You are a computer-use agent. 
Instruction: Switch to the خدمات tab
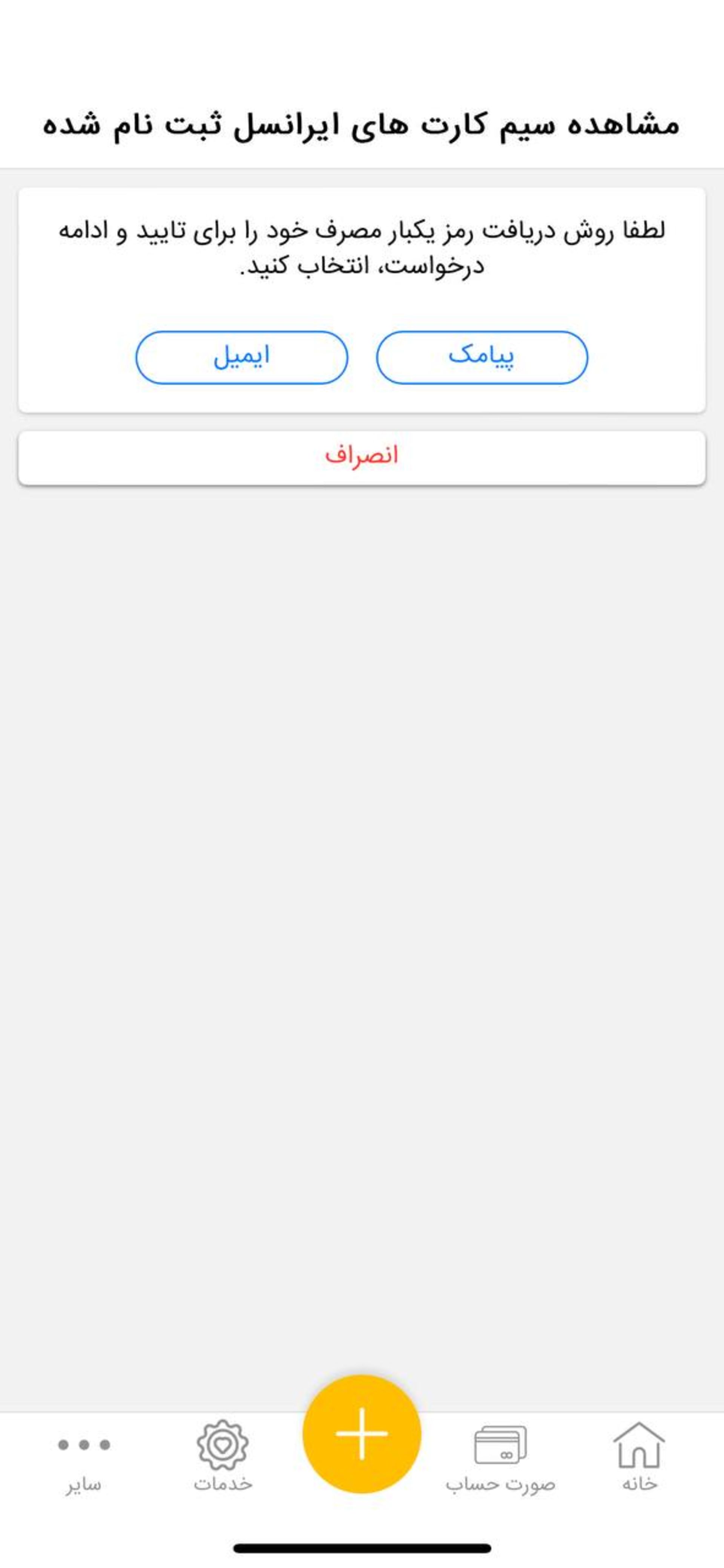point(223,1457)
